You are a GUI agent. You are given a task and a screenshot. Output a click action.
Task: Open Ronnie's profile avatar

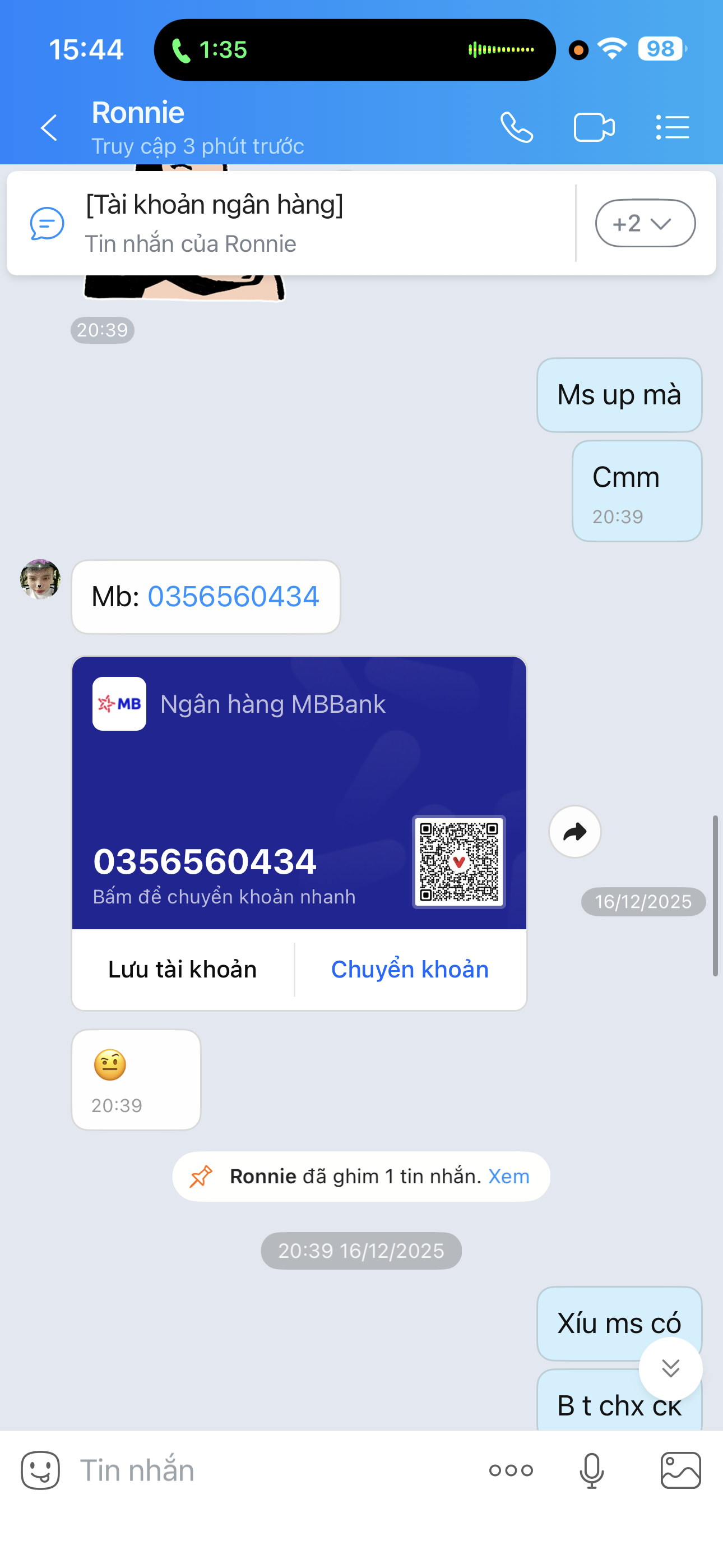[x=40, y=579]
